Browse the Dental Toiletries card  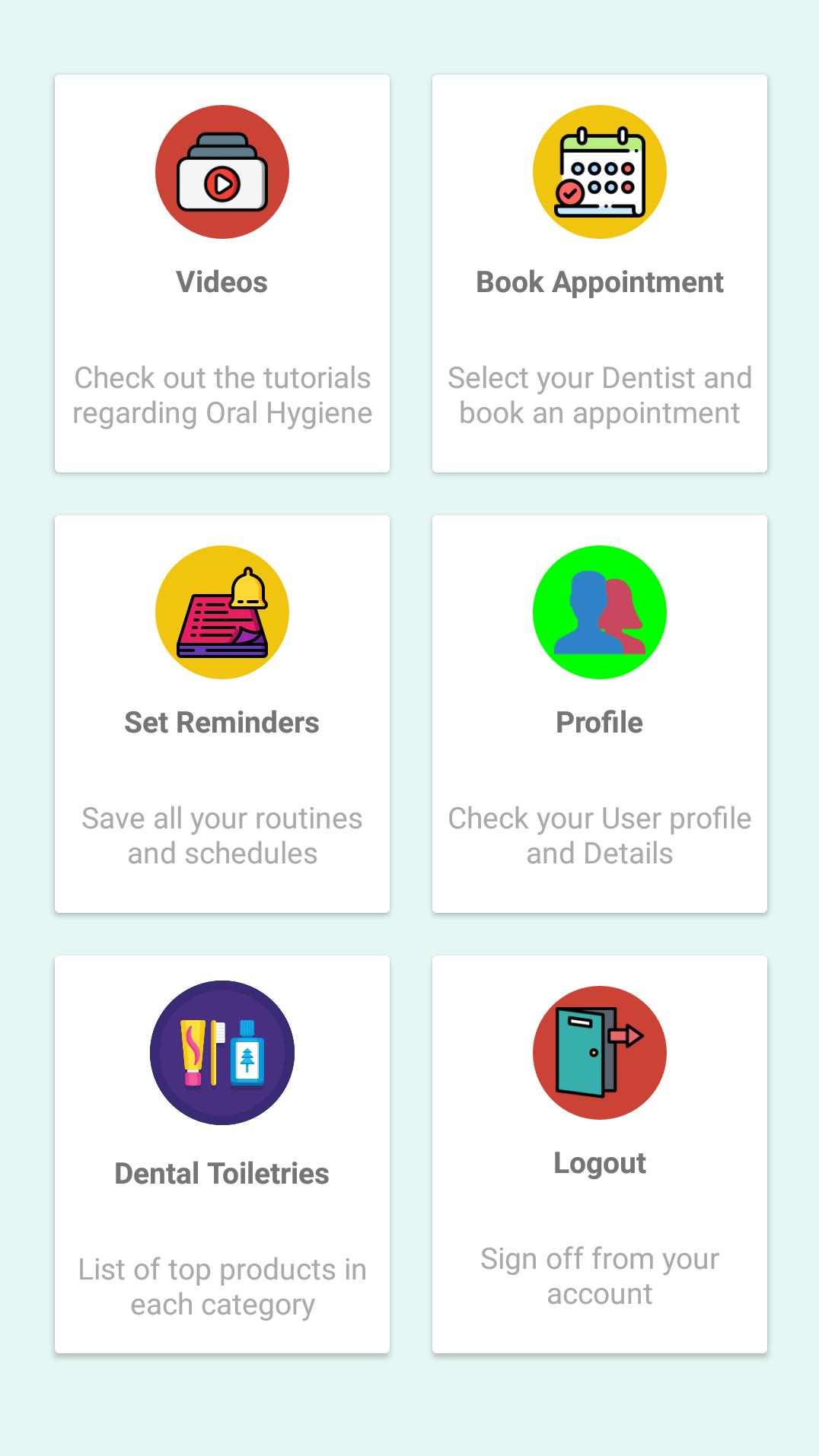(222, 1154)
